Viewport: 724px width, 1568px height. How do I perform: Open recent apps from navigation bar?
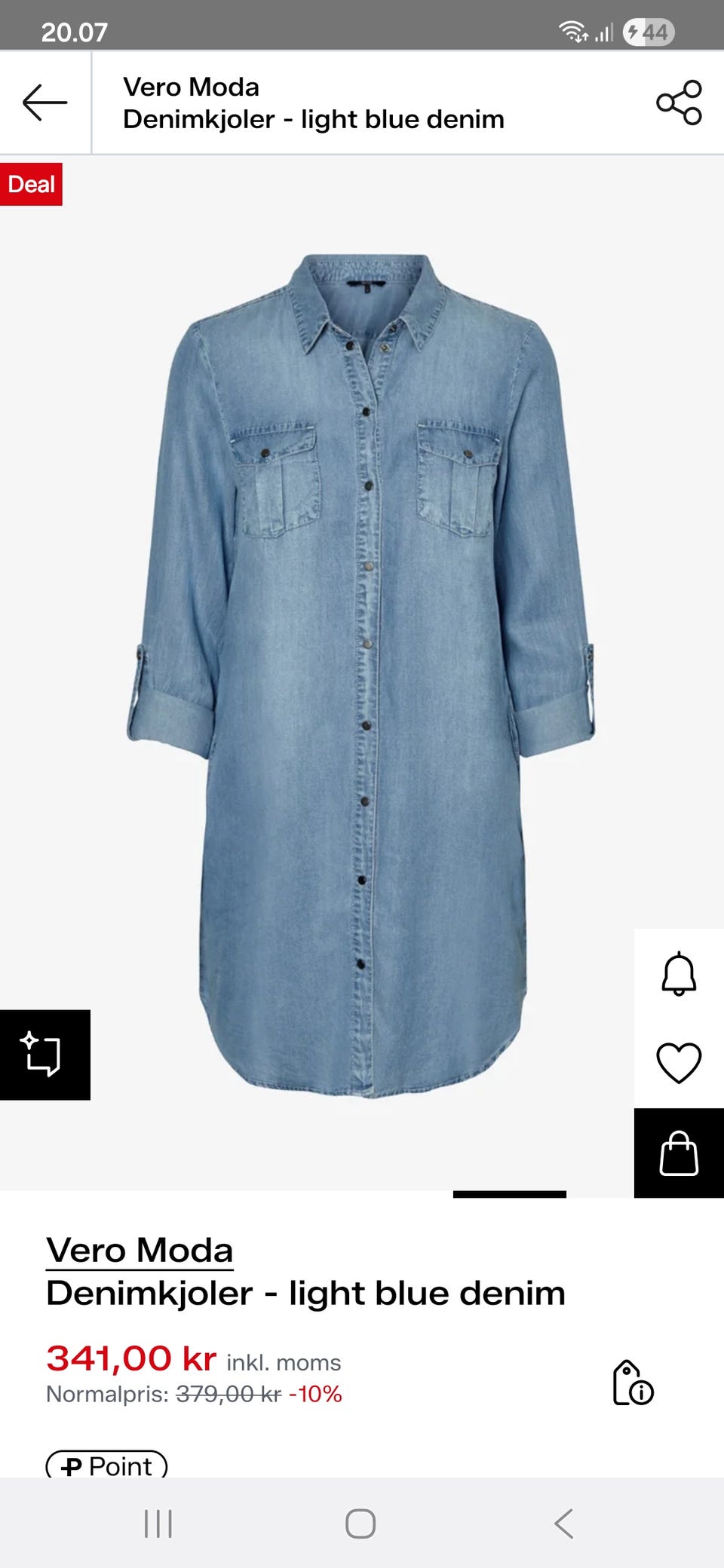tap(158, 1524)
